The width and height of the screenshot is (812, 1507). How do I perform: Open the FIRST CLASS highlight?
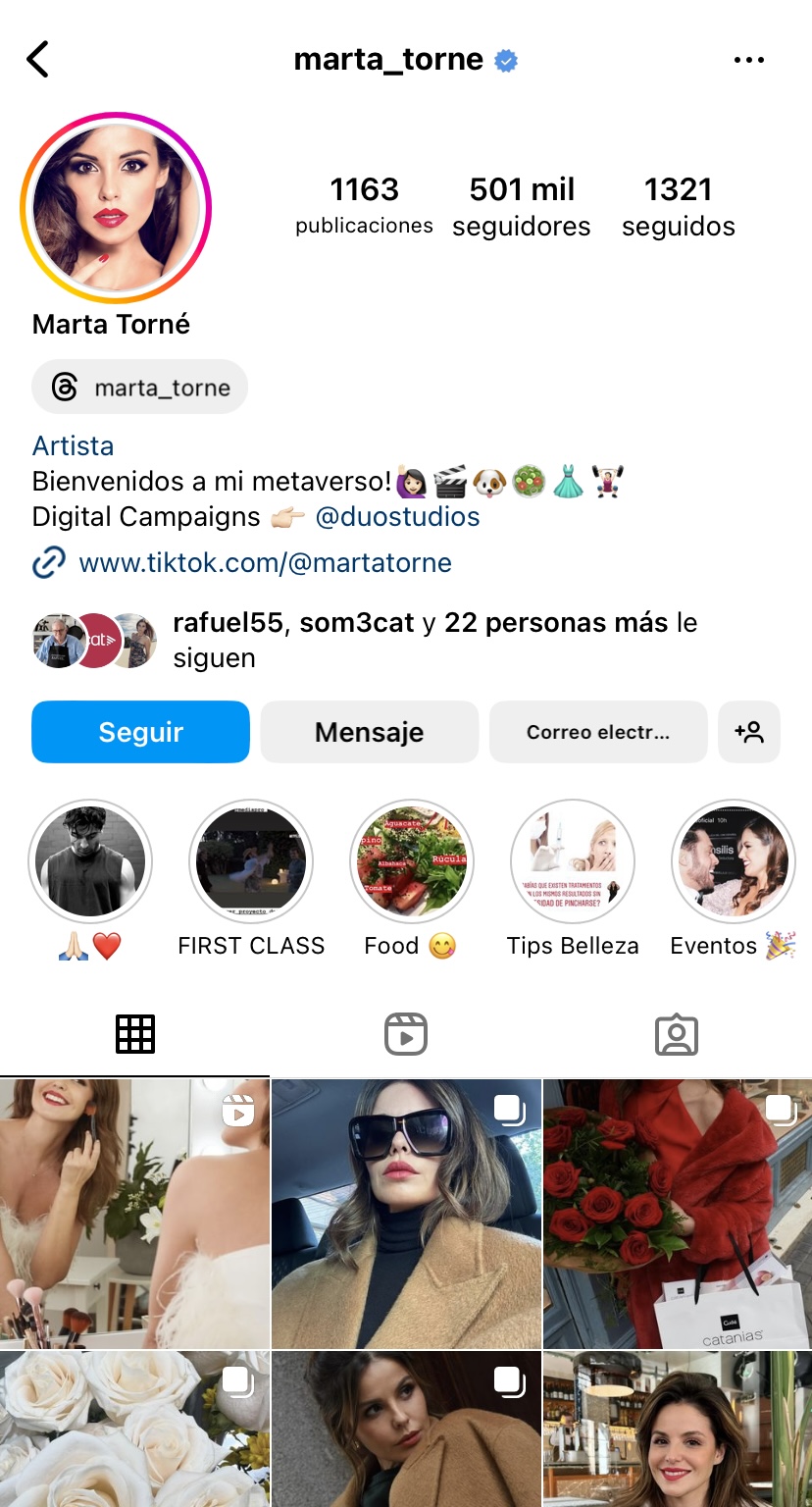[251, 861]
